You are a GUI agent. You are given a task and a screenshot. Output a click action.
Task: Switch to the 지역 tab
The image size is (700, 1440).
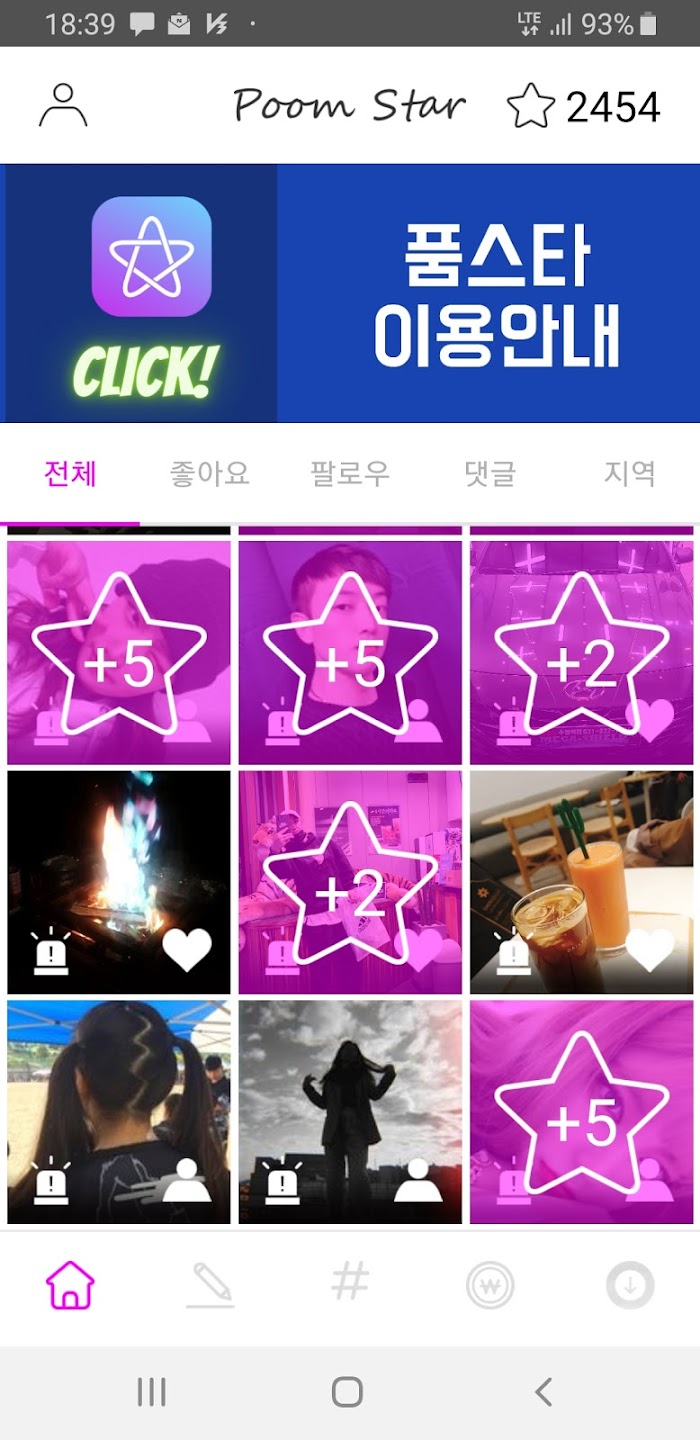pos(630,473)
